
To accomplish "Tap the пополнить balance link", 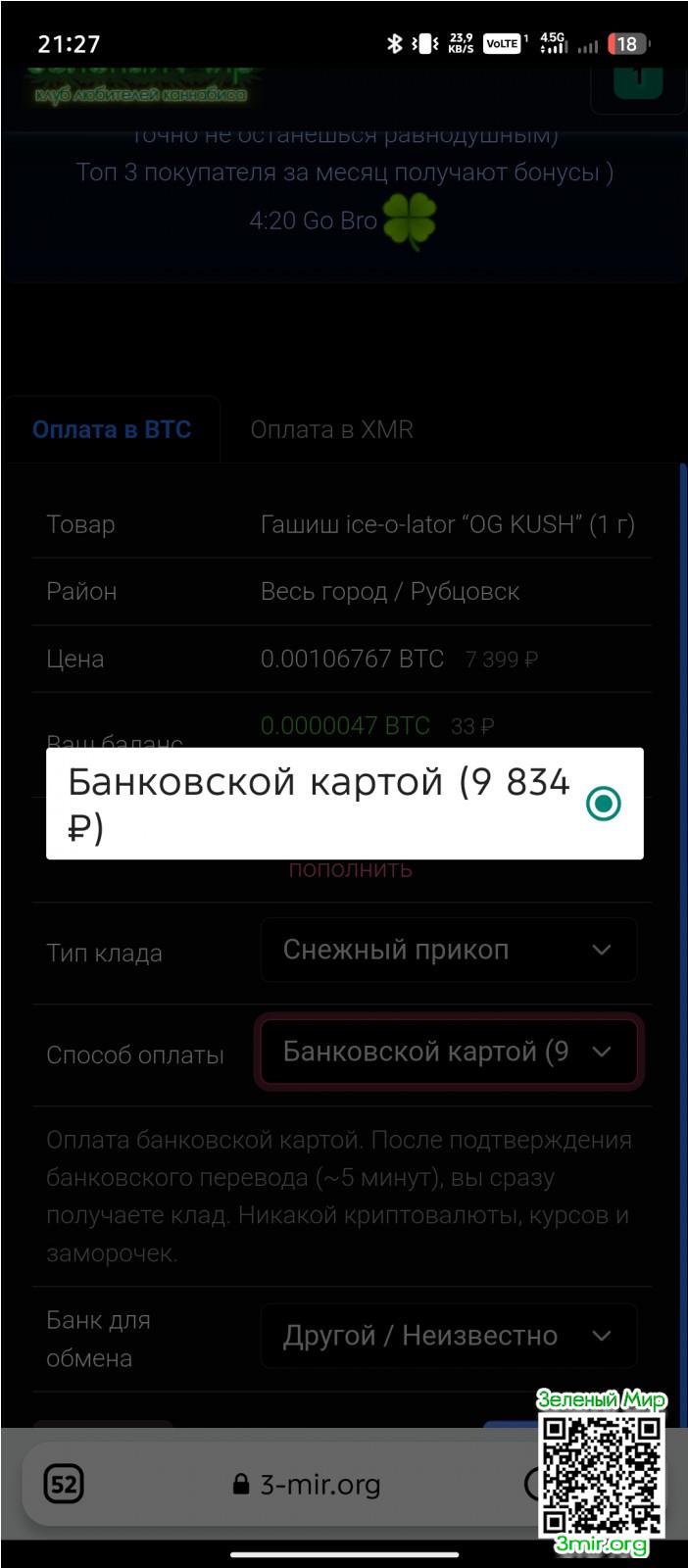I will 350,869.
